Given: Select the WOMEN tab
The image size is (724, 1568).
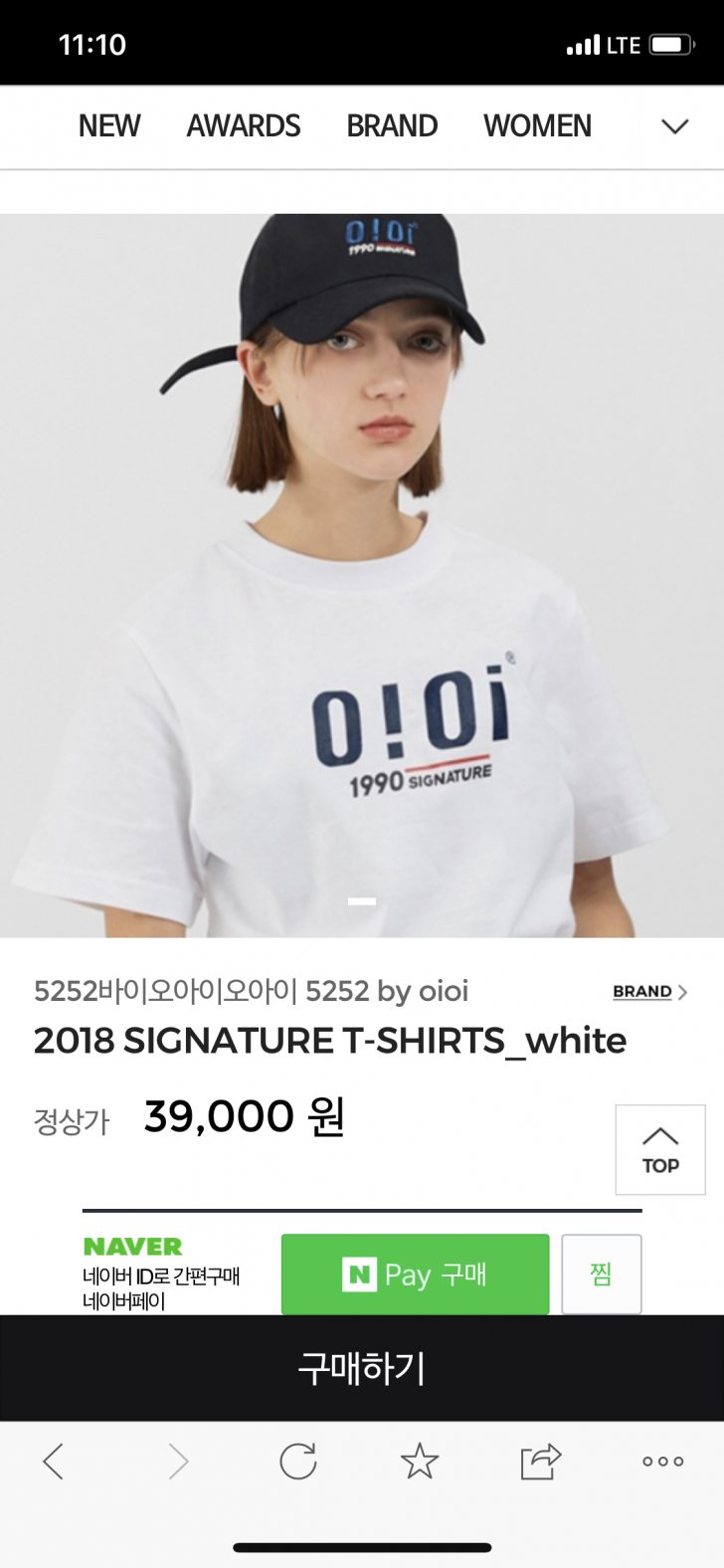Looking at the screenshot, I should tap(537, 126).
